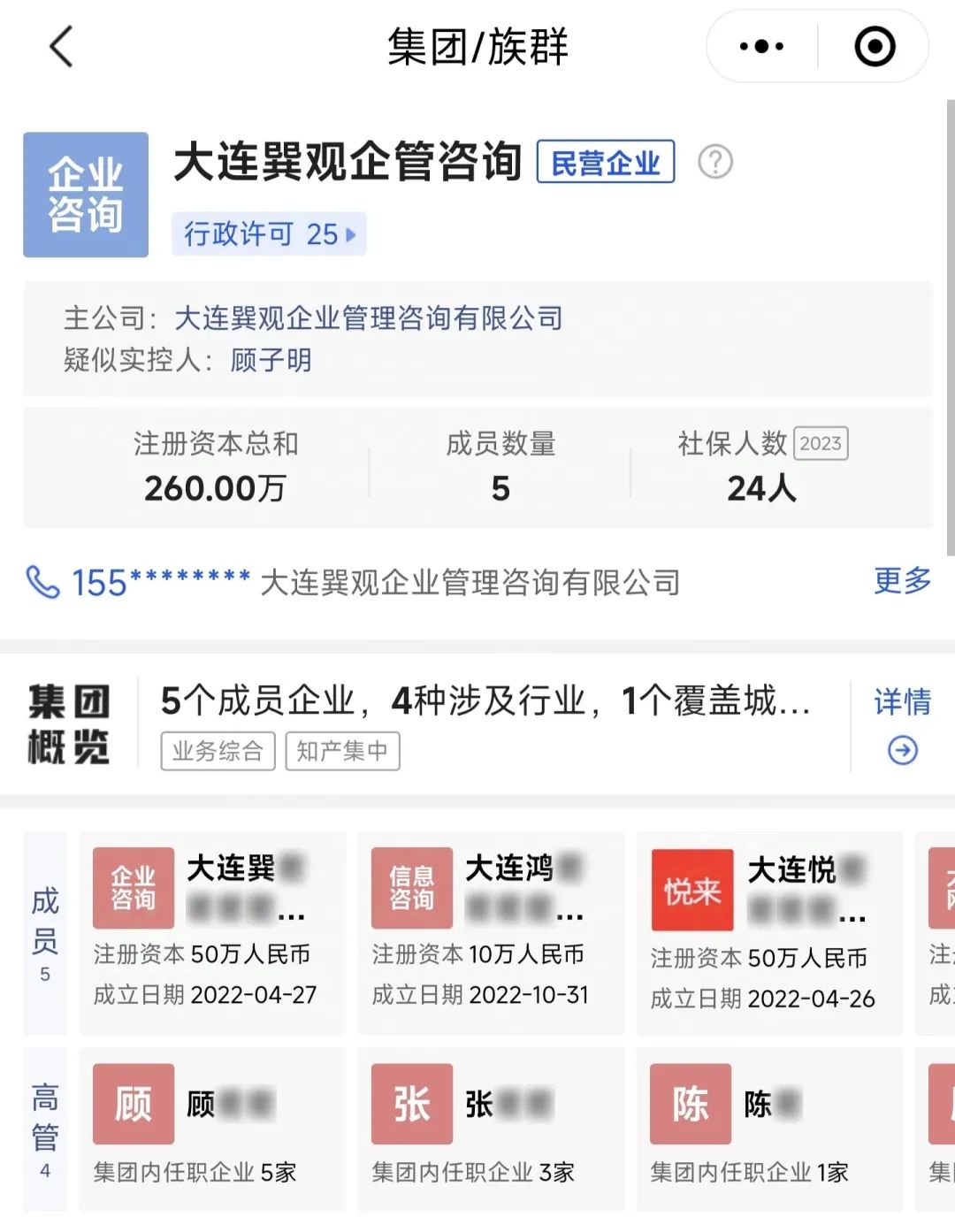Open main company 大连巽观企业管理咨询有限公司 link
The height and width of the screenshot is (1232, 955).
[x=368, y=318]
